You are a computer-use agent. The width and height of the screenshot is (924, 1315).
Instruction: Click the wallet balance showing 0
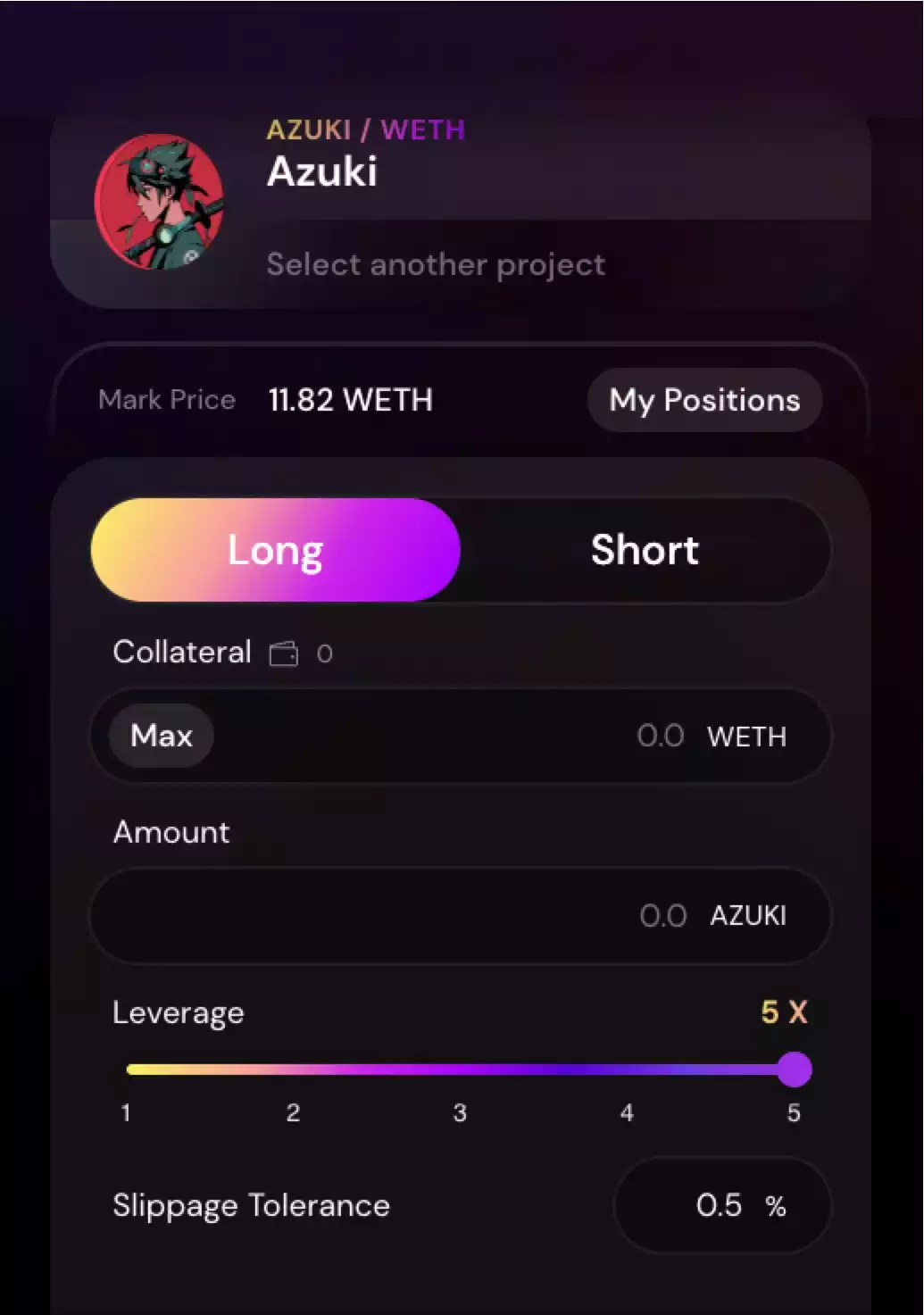pos(325,653)
